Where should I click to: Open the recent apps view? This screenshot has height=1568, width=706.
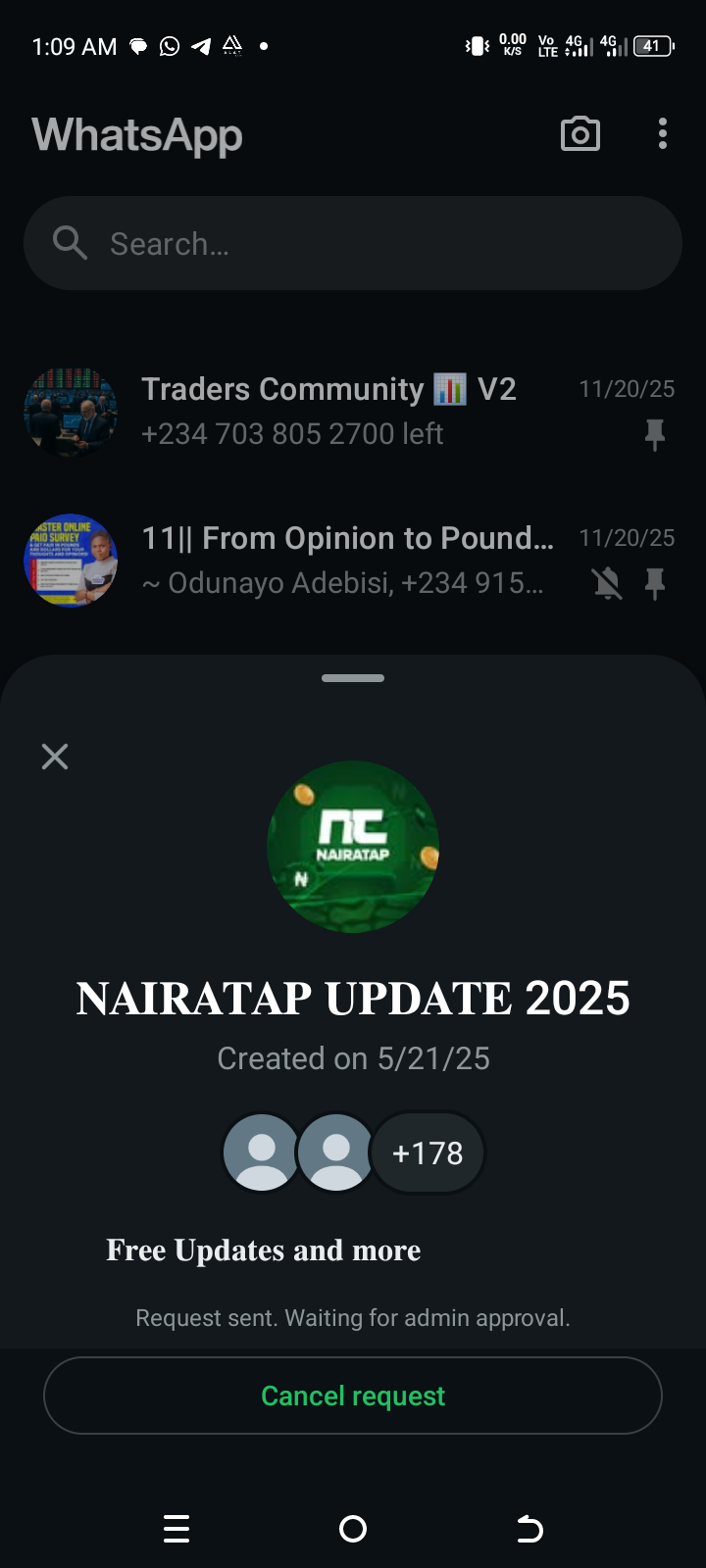coord(176,1529)
